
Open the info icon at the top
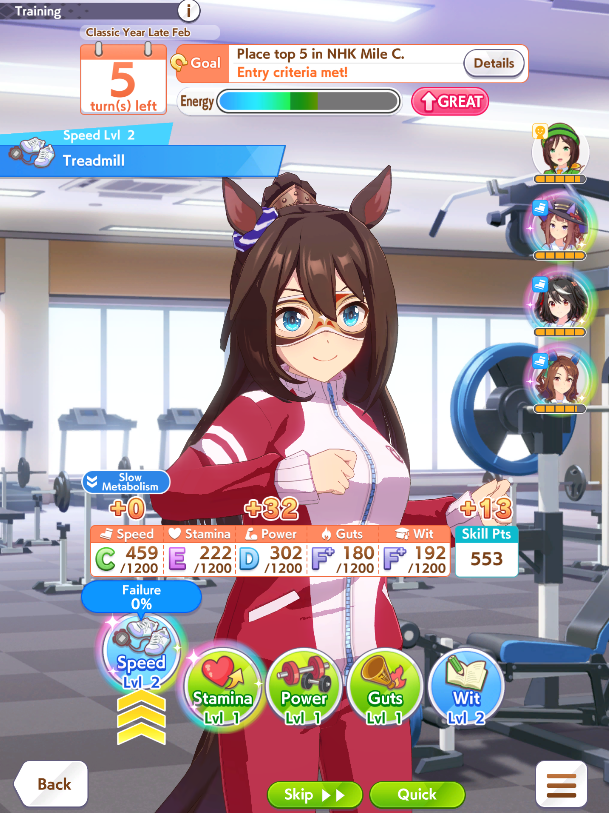coord(190,12)
